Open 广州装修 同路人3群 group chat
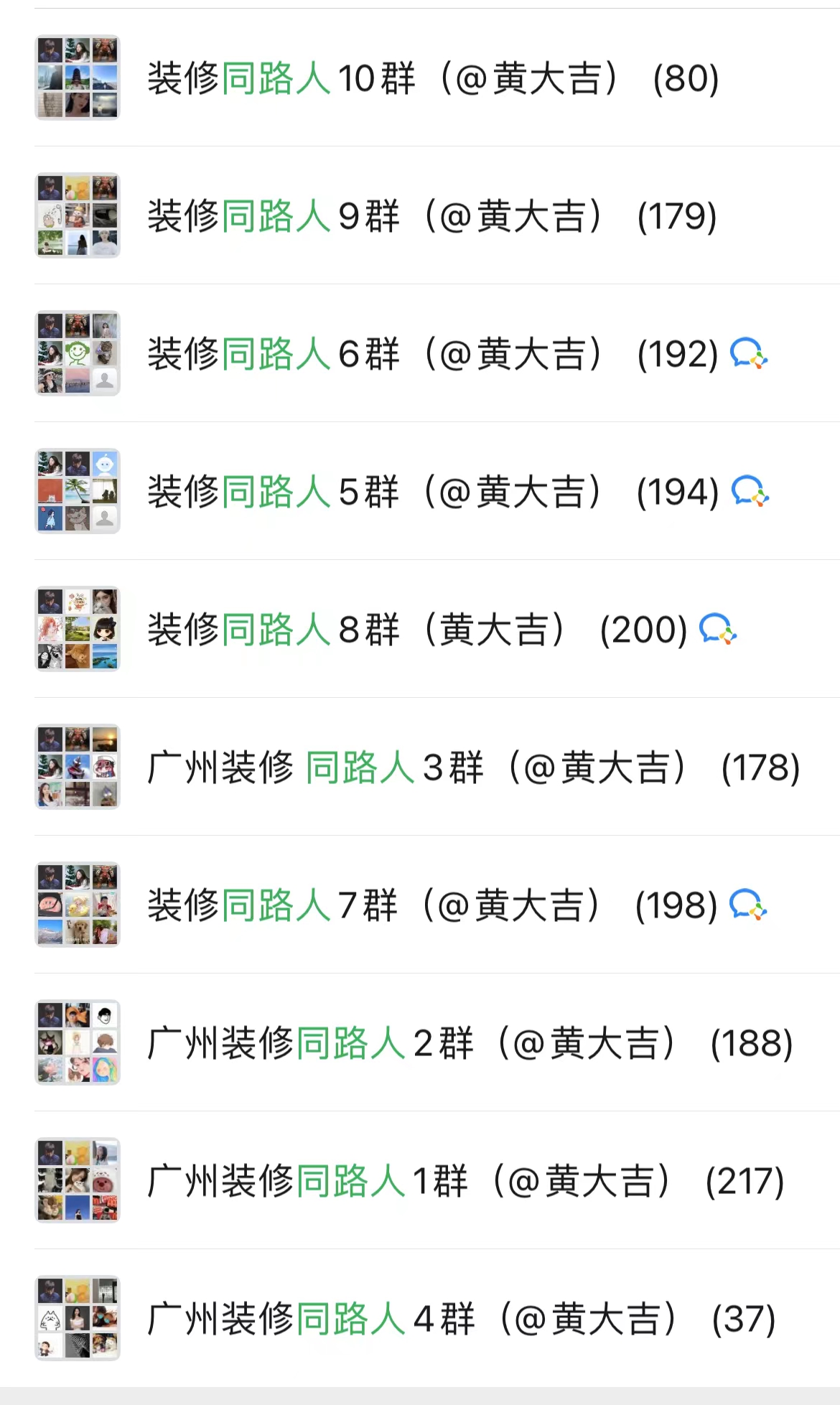The image size is (840, 1405). click(x=472, y=767)
